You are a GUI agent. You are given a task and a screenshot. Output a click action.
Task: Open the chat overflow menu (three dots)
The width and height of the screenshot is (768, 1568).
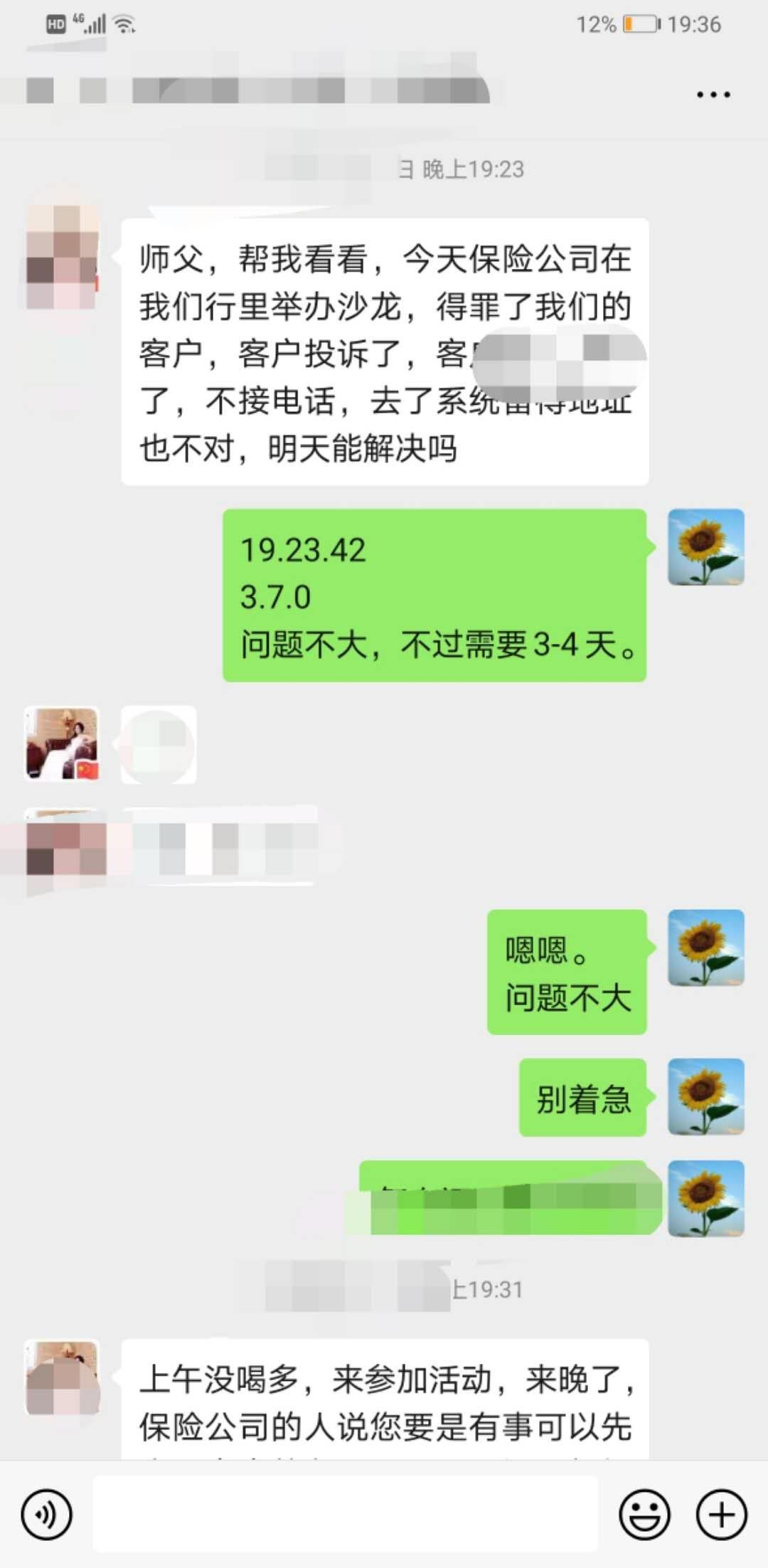713,94
